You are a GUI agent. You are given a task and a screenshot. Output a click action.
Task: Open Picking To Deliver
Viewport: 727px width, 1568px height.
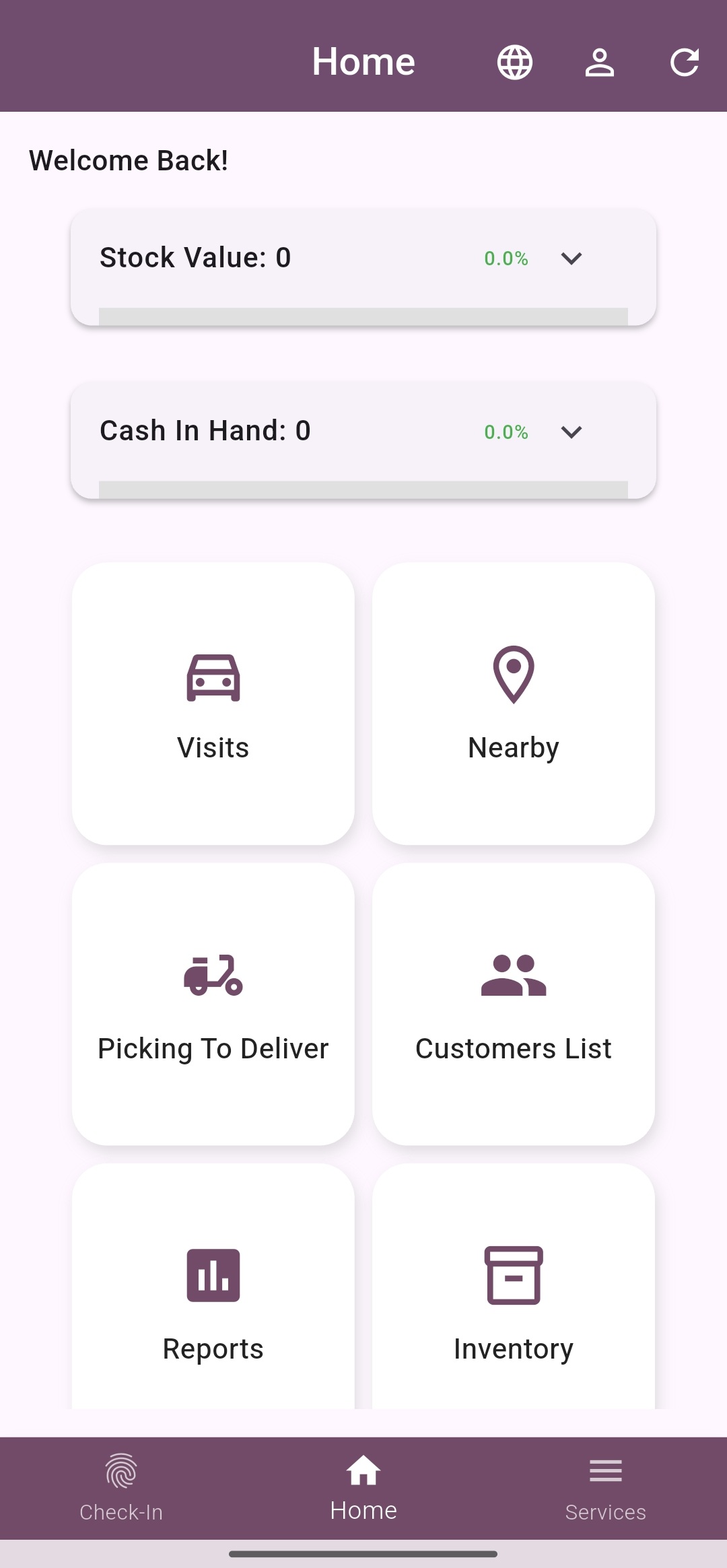click(213, 1004)
